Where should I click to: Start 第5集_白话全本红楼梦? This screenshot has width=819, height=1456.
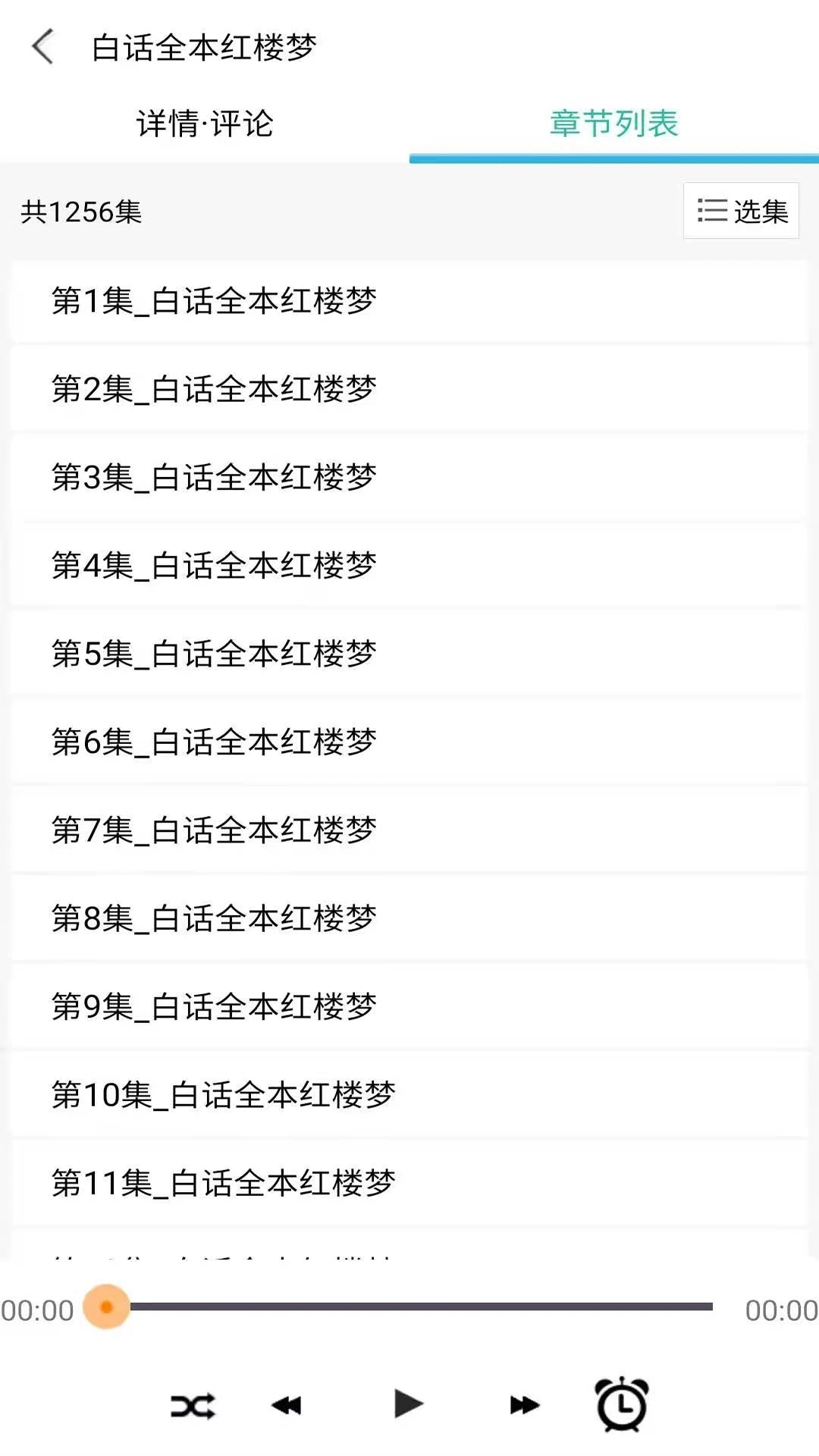point(409,654)
